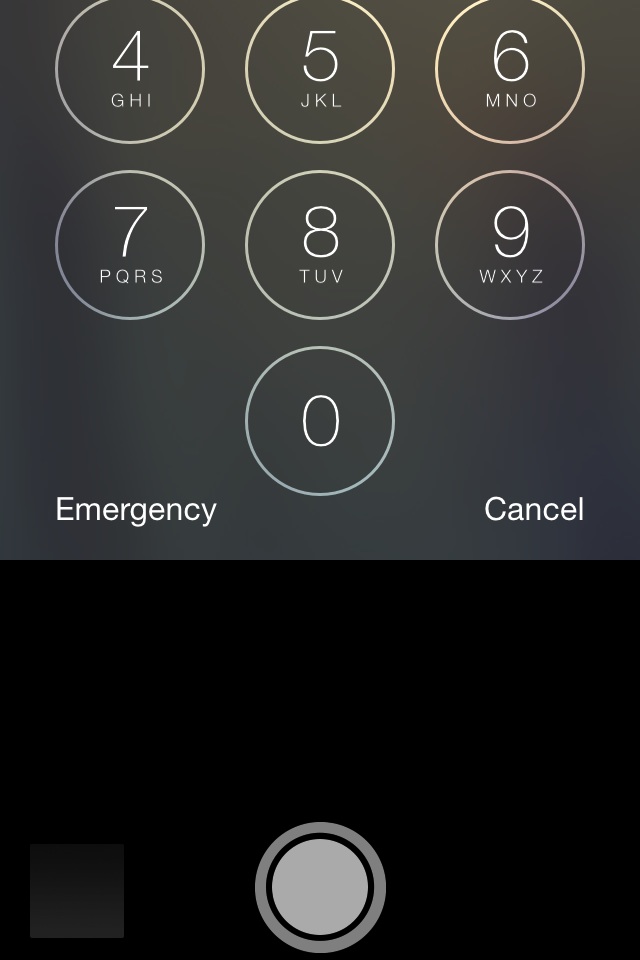
Task: Open the last photo thumbnail
Action: (77, 891)
